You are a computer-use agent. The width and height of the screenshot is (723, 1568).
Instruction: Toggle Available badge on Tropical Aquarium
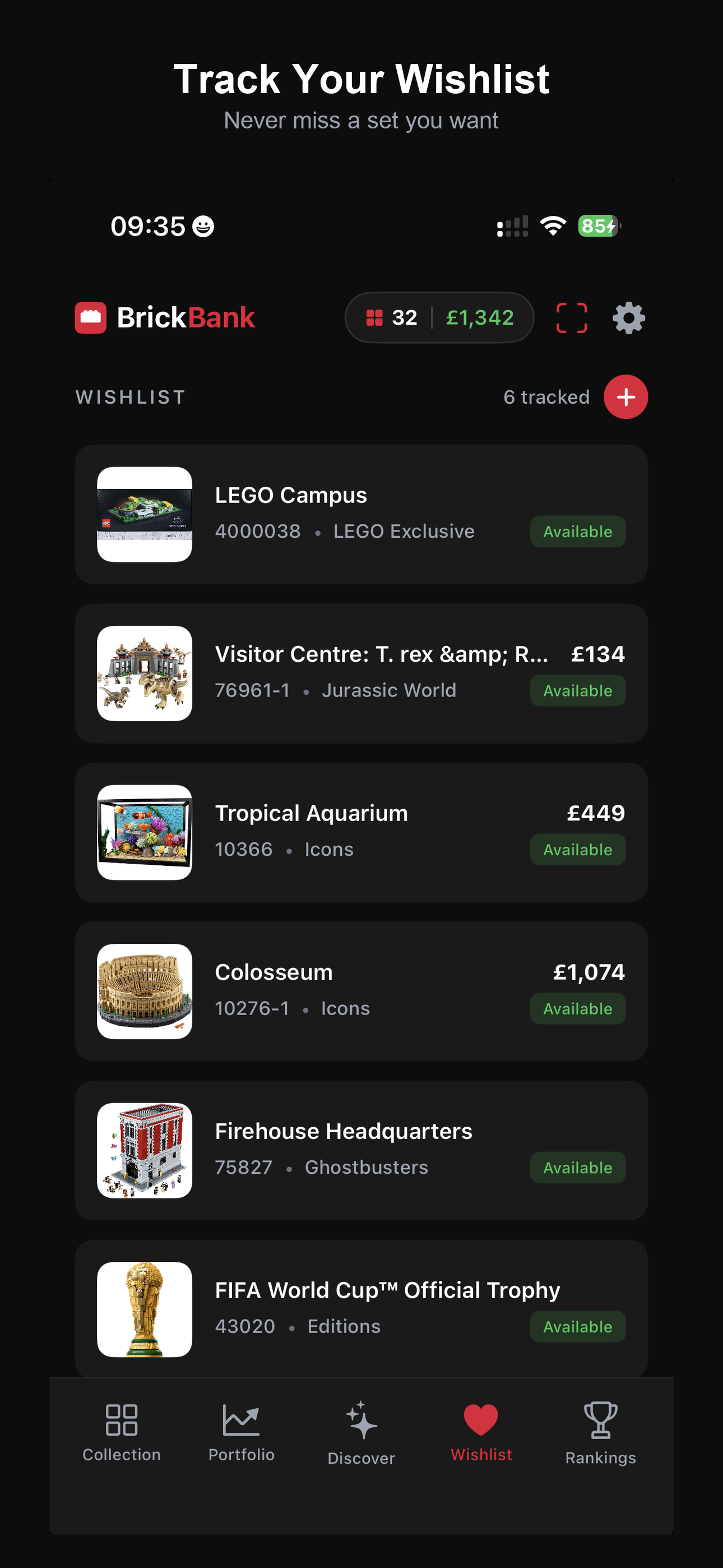[577, 849]
